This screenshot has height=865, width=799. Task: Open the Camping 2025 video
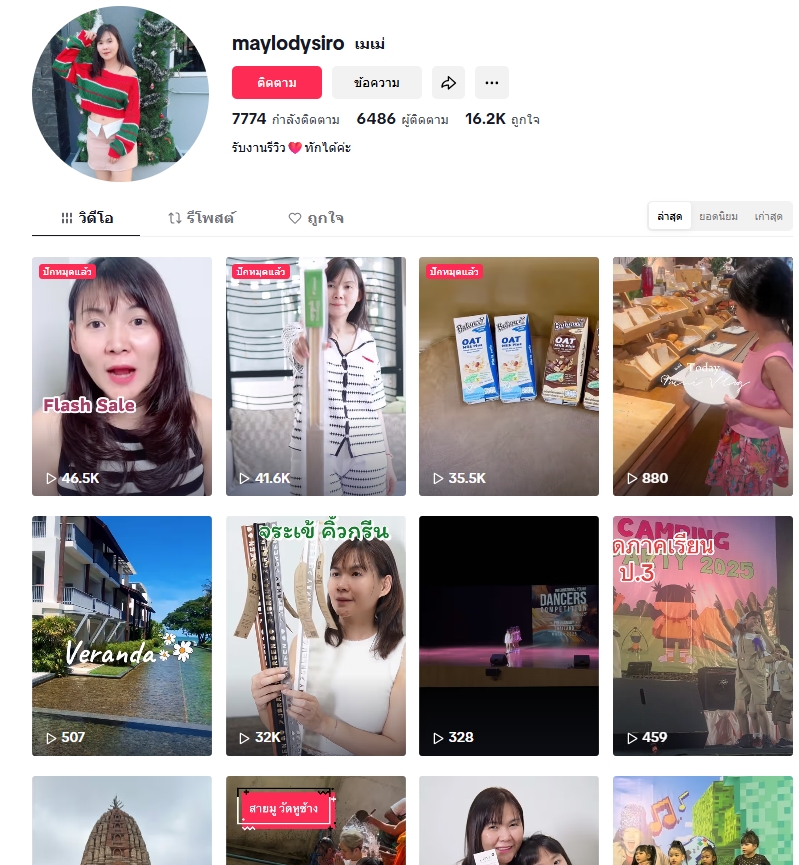click(702, 635)
